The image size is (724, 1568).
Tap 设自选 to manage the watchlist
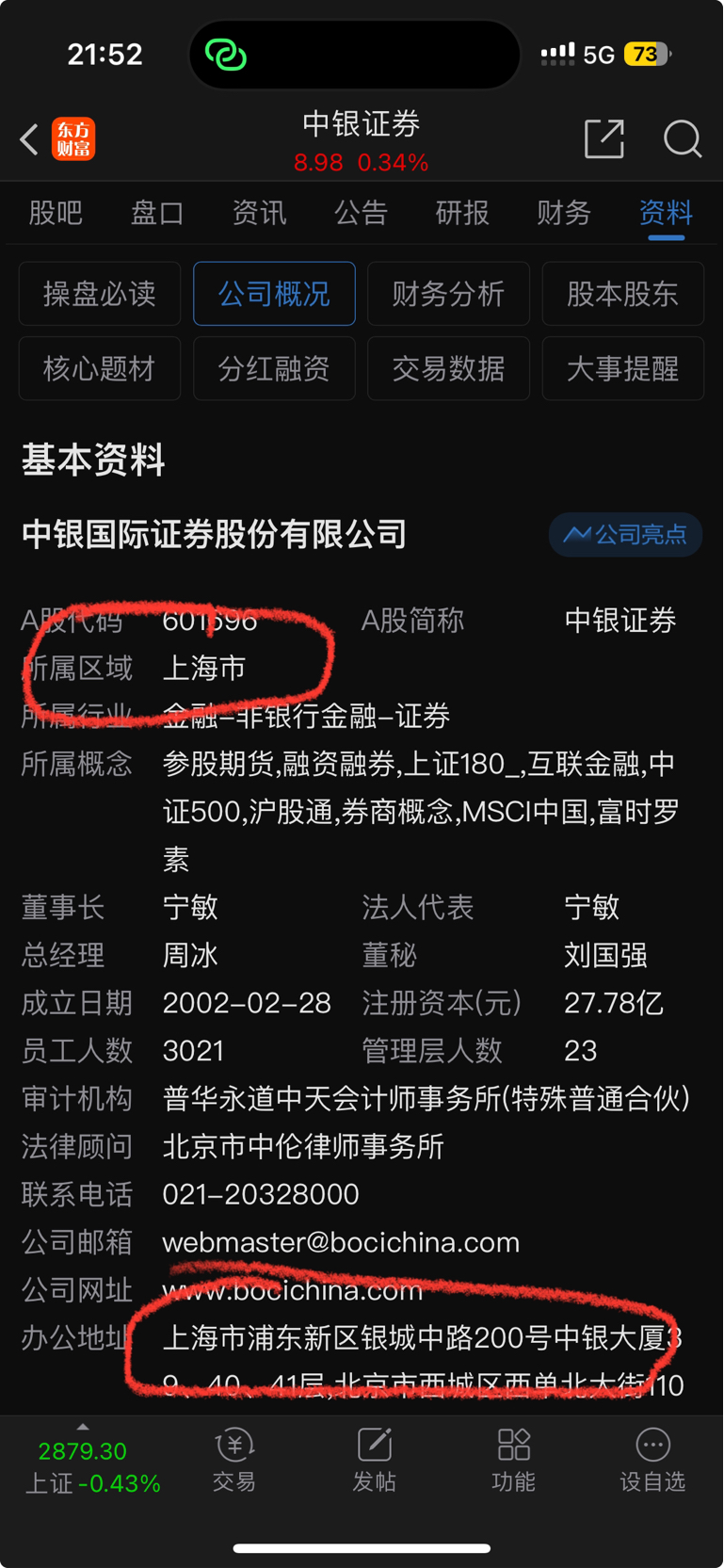point(652,1460)
